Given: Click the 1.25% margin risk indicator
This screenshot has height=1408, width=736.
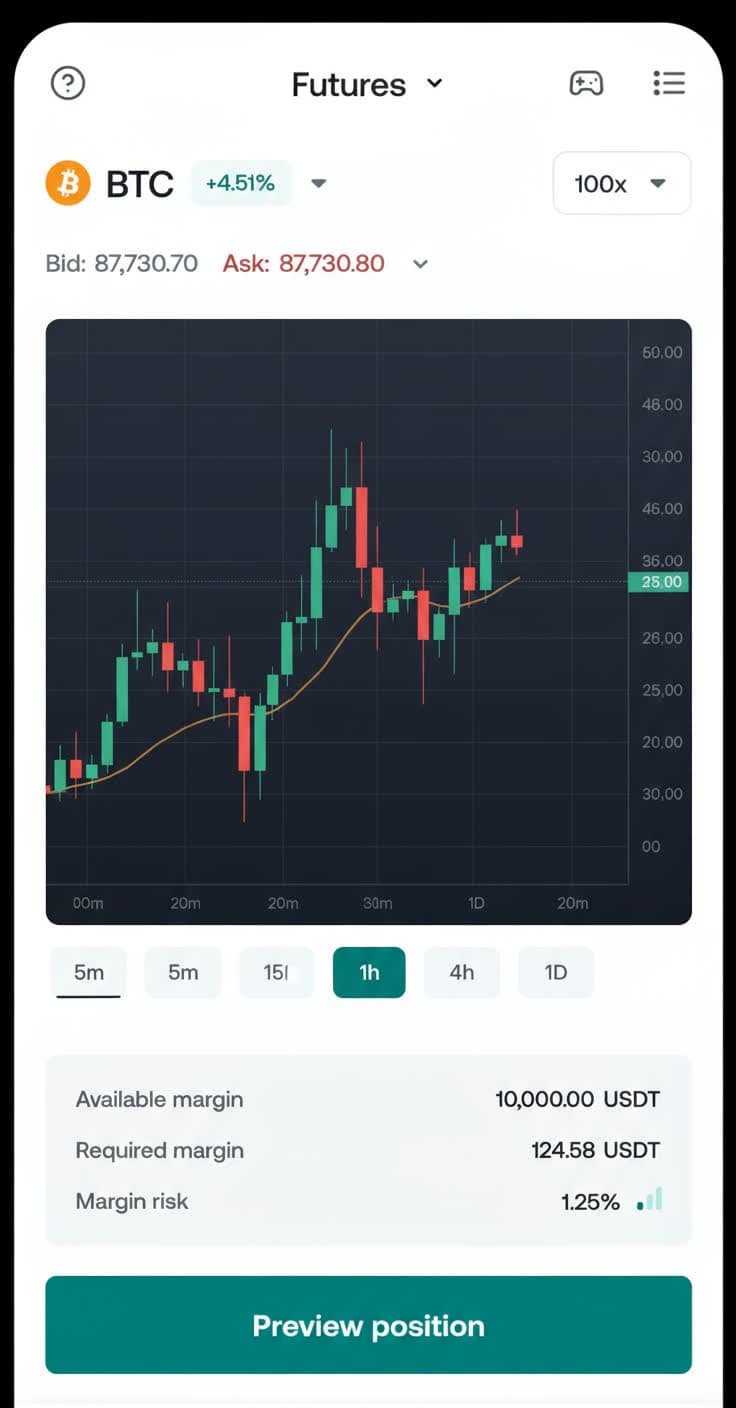Looking at the screenshot, I should (590, 1201).
